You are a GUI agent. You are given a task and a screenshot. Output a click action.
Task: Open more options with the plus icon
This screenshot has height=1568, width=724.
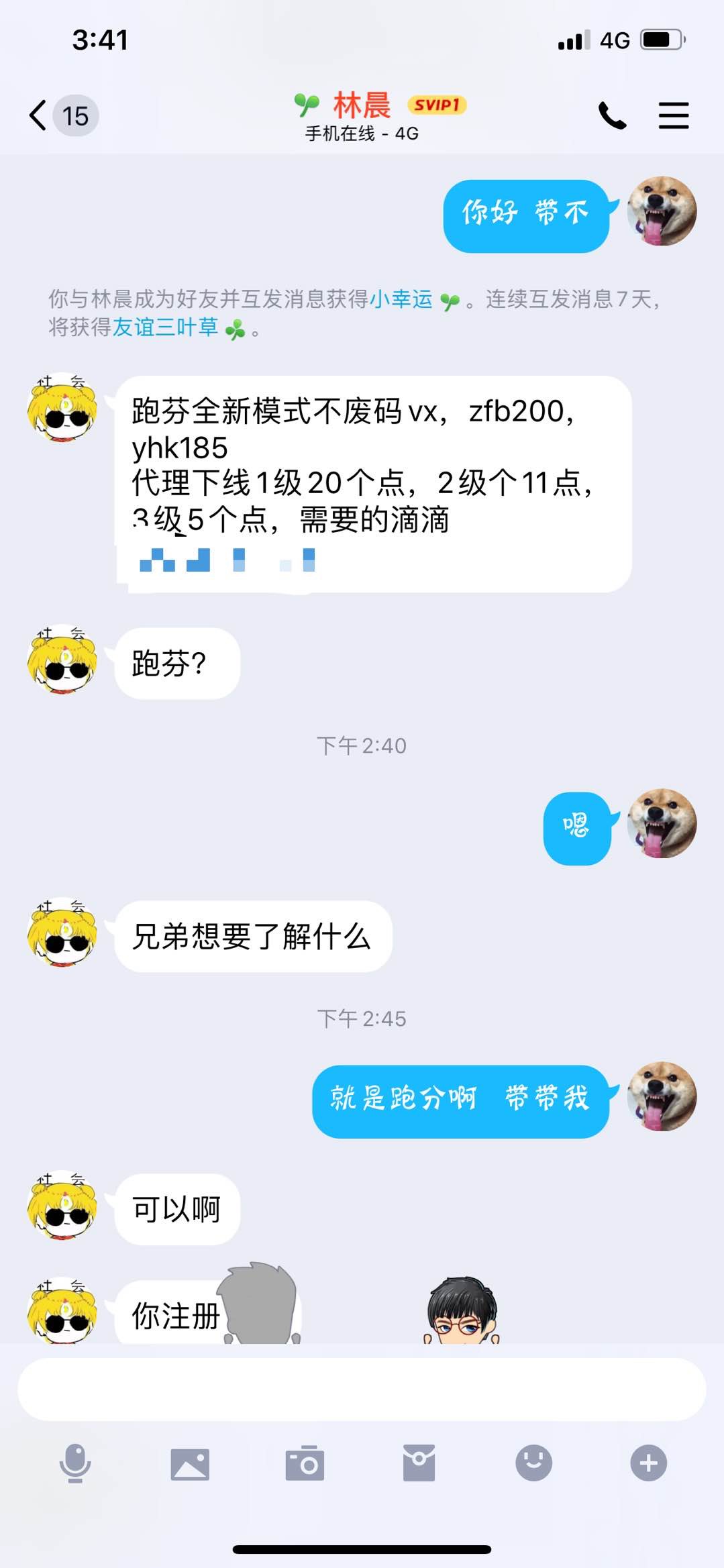coord(648,1463)
